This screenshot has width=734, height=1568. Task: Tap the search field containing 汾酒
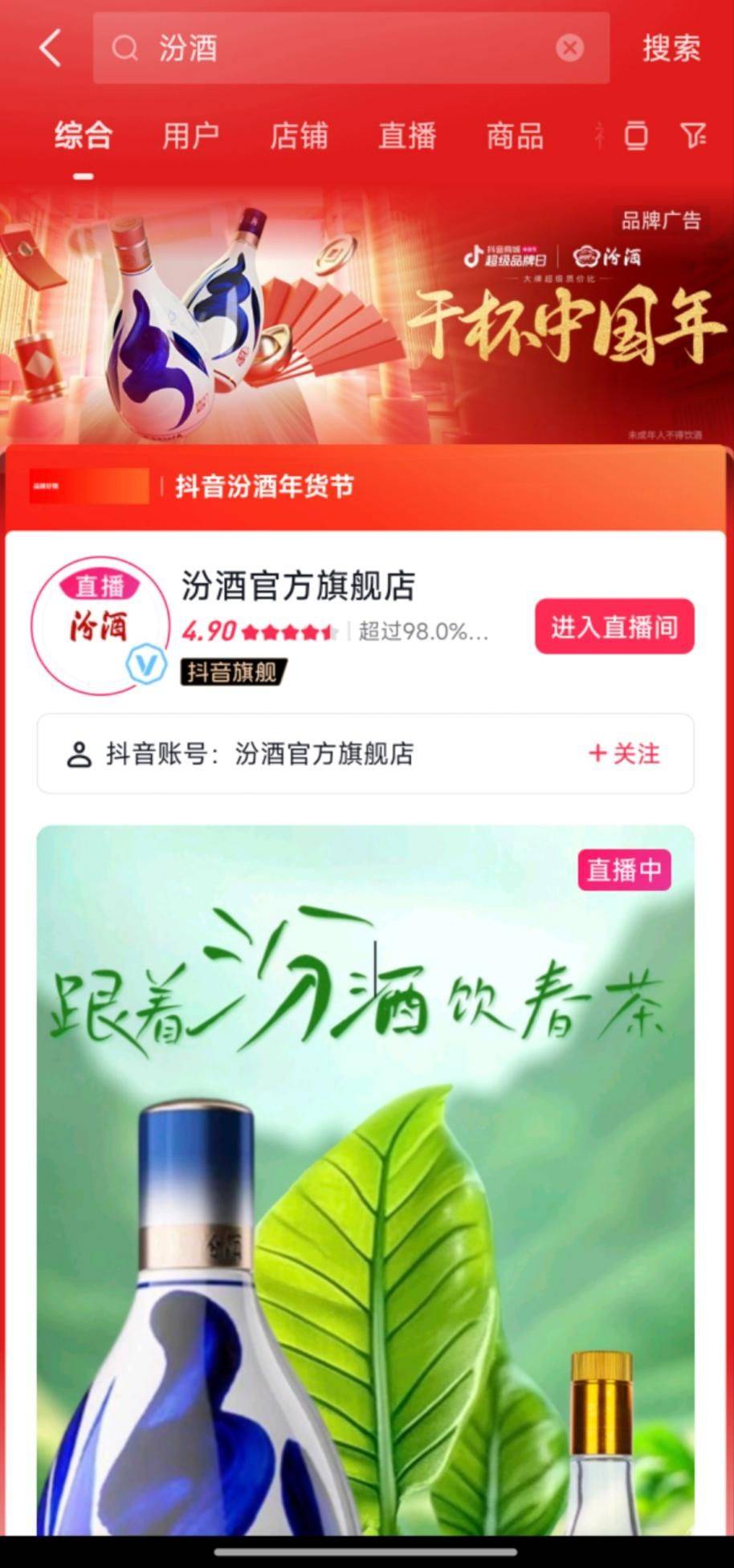pyautogui.click(x=337, y=48)
